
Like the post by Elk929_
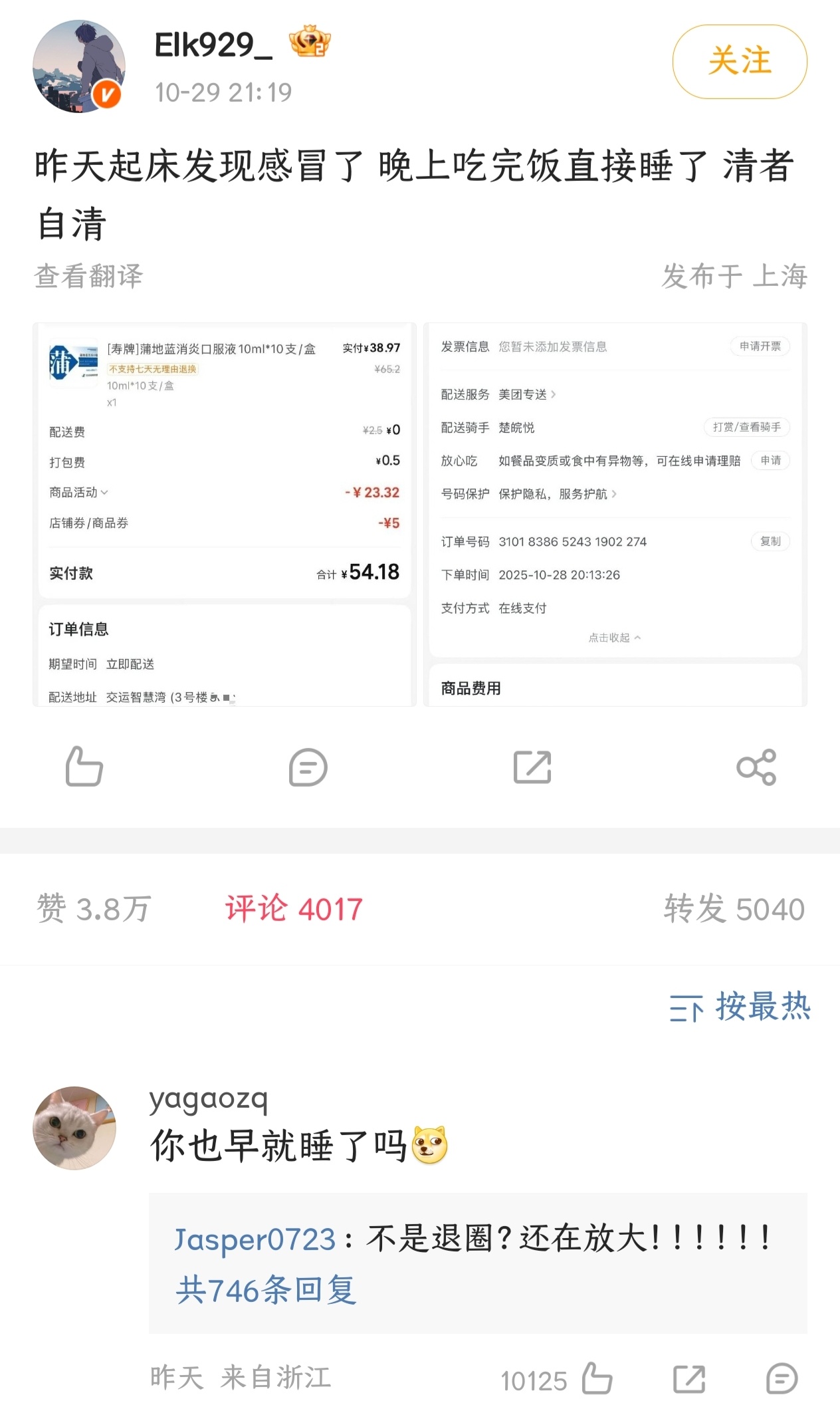(84, 767)
